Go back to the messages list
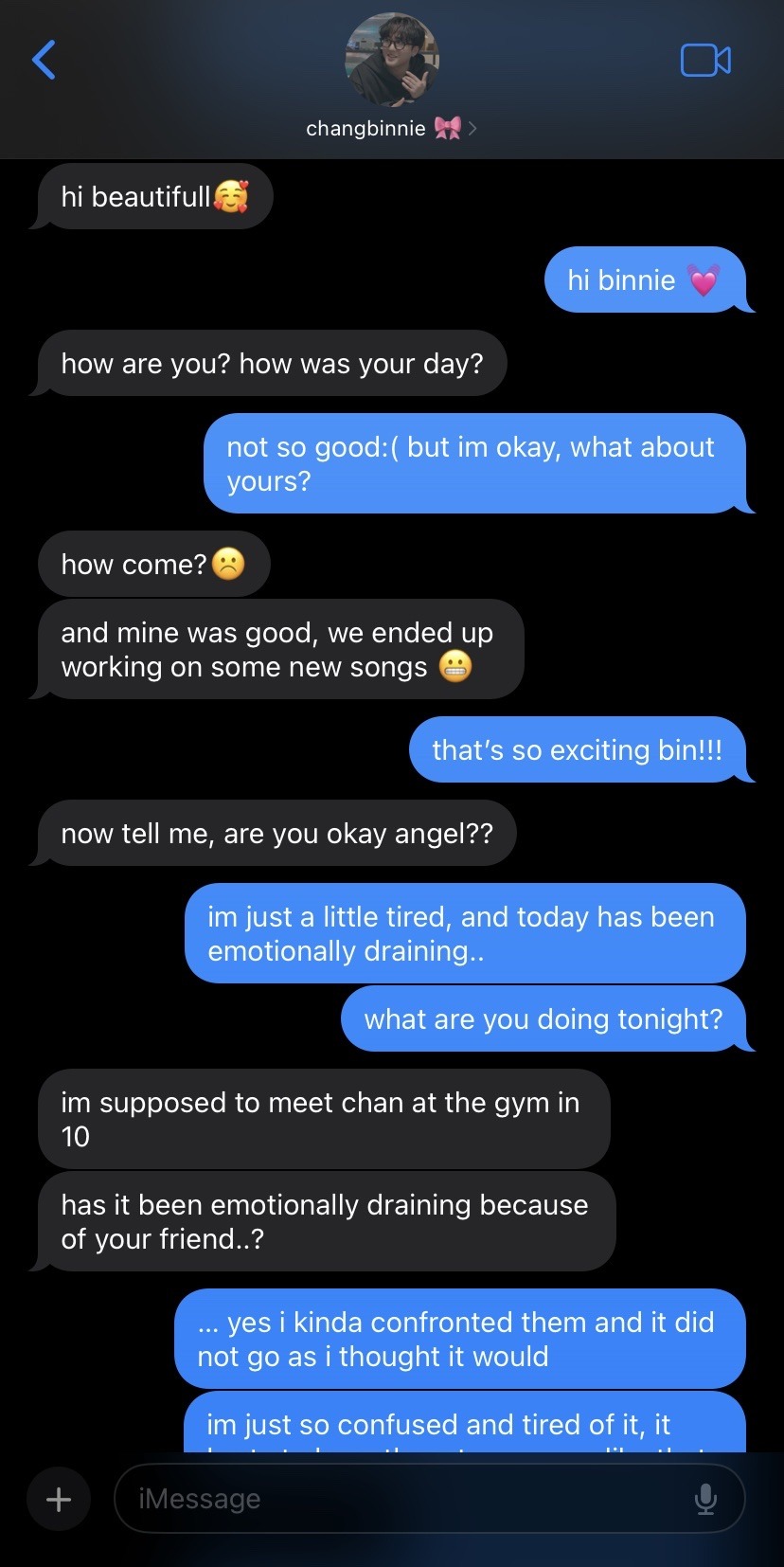This screenshot has width=784, height=1567. (x=44, y=60)
